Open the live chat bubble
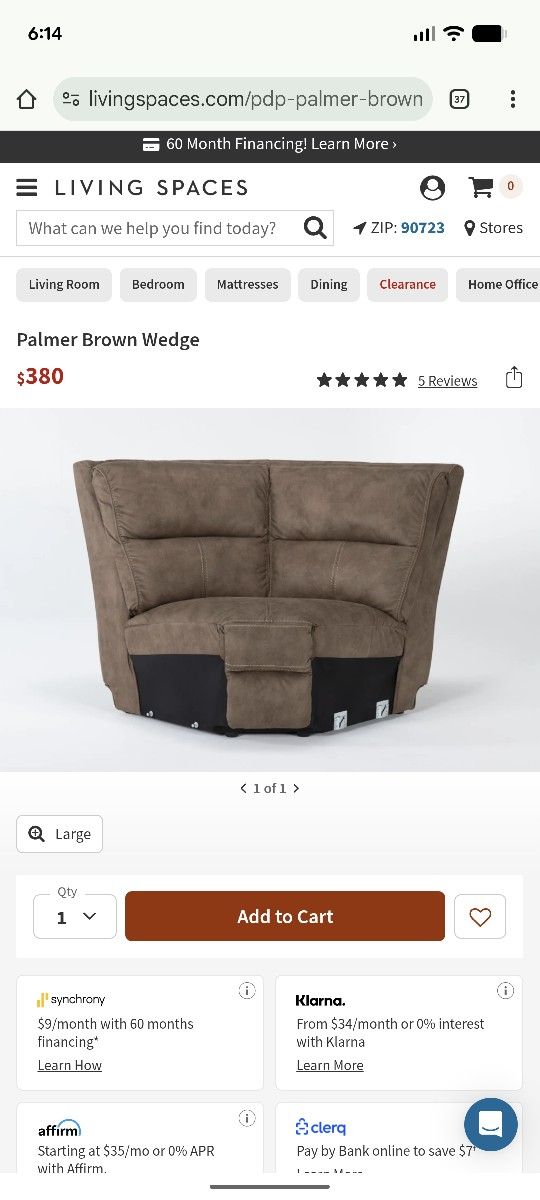Image resolution: width=540 pixels, height=1200 pixels. point(491,1125)
